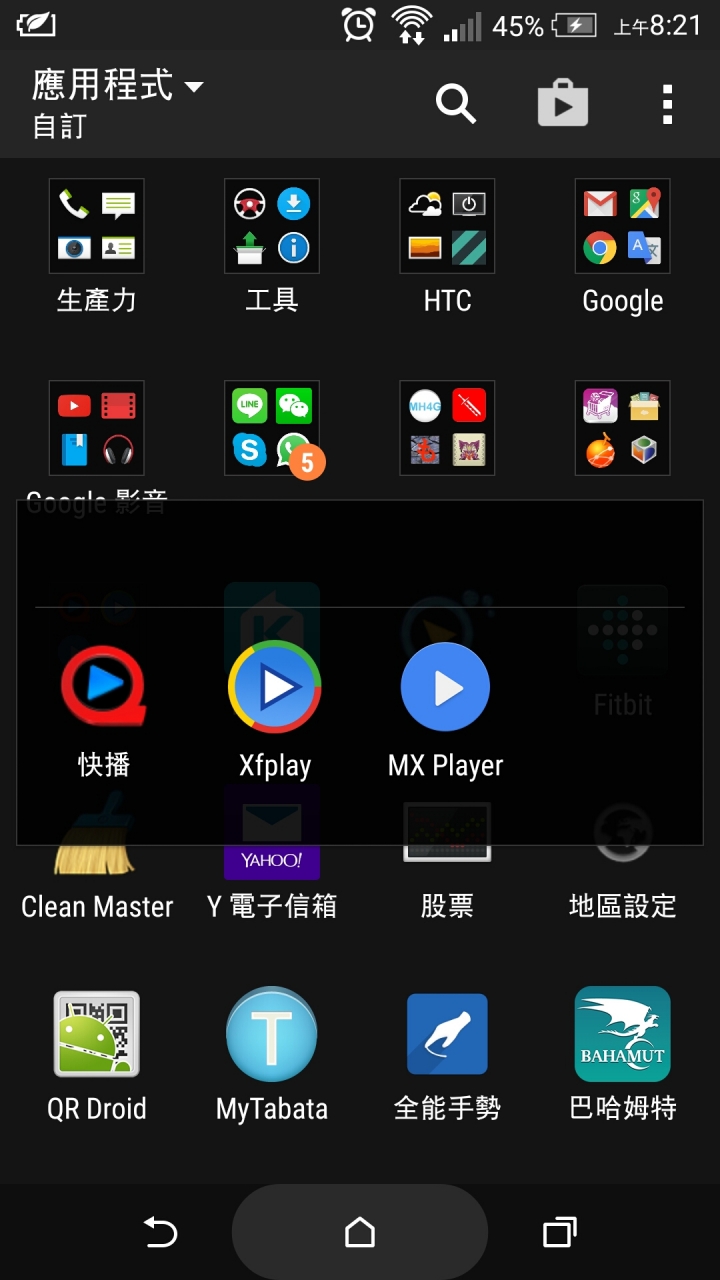The image size is (720, 1280).
Task: Launch Xfplay
Action: (x=274, y=688)
